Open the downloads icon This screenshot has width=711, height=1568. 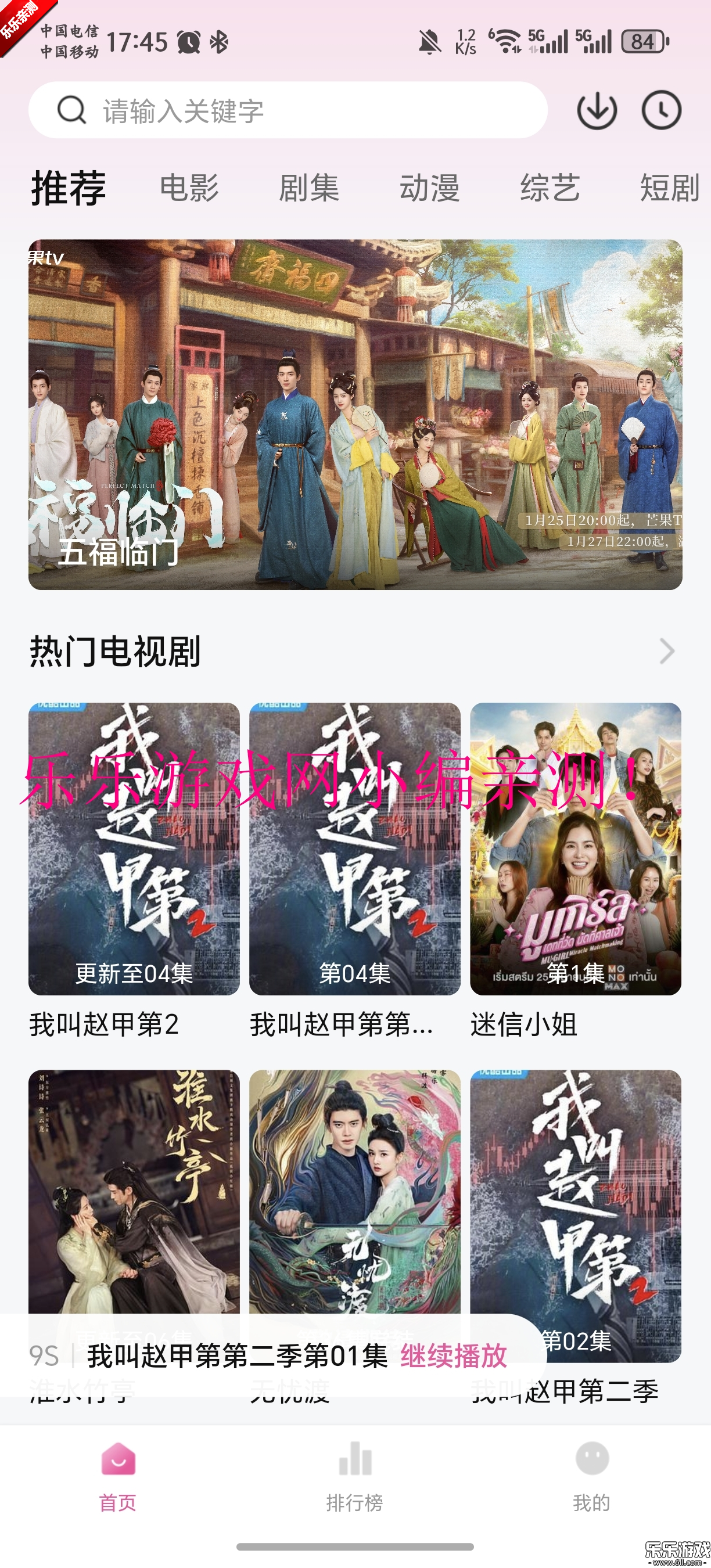point(597,110)
